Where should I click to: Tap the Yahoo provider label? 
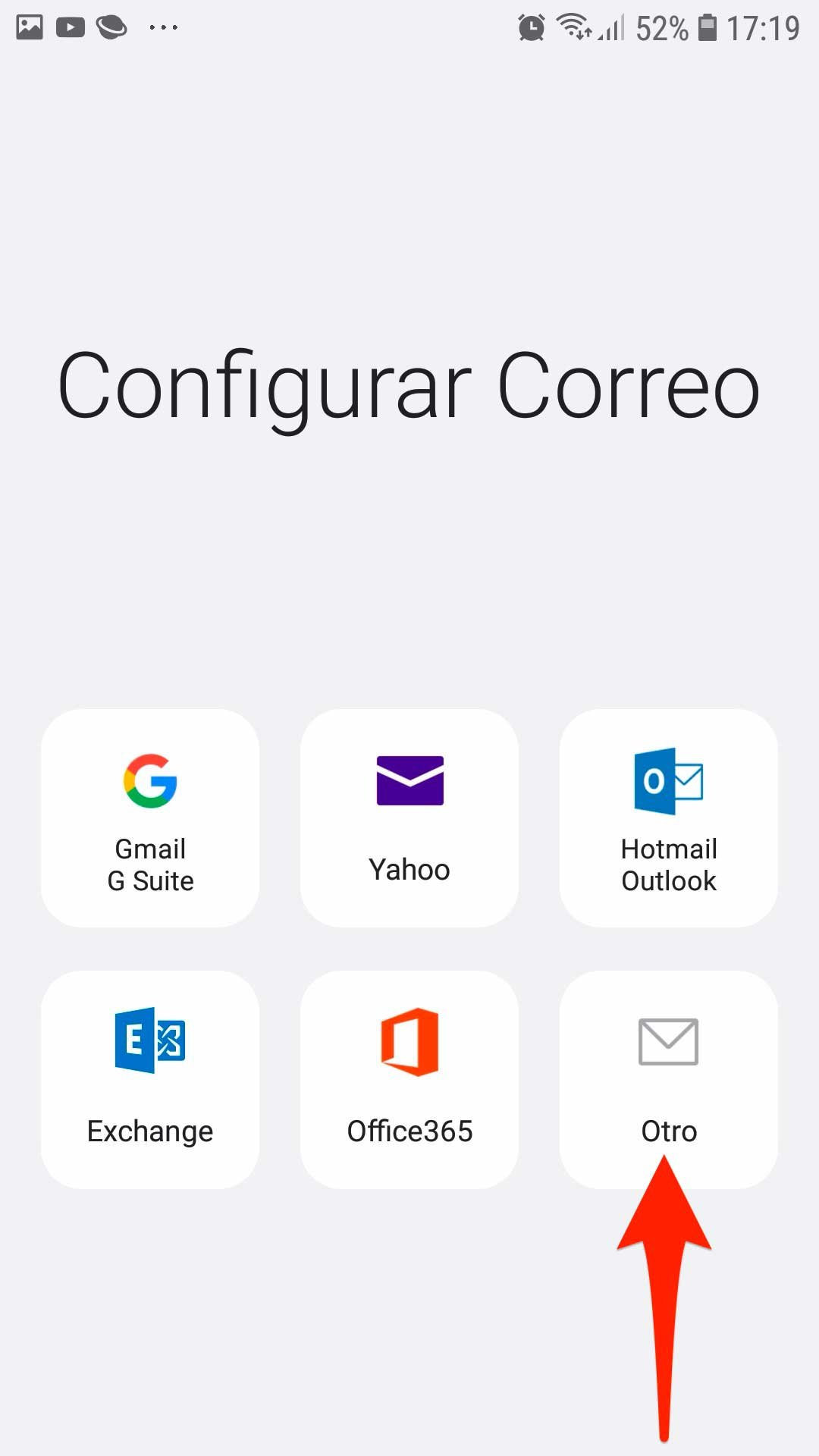tap(409, 869)
